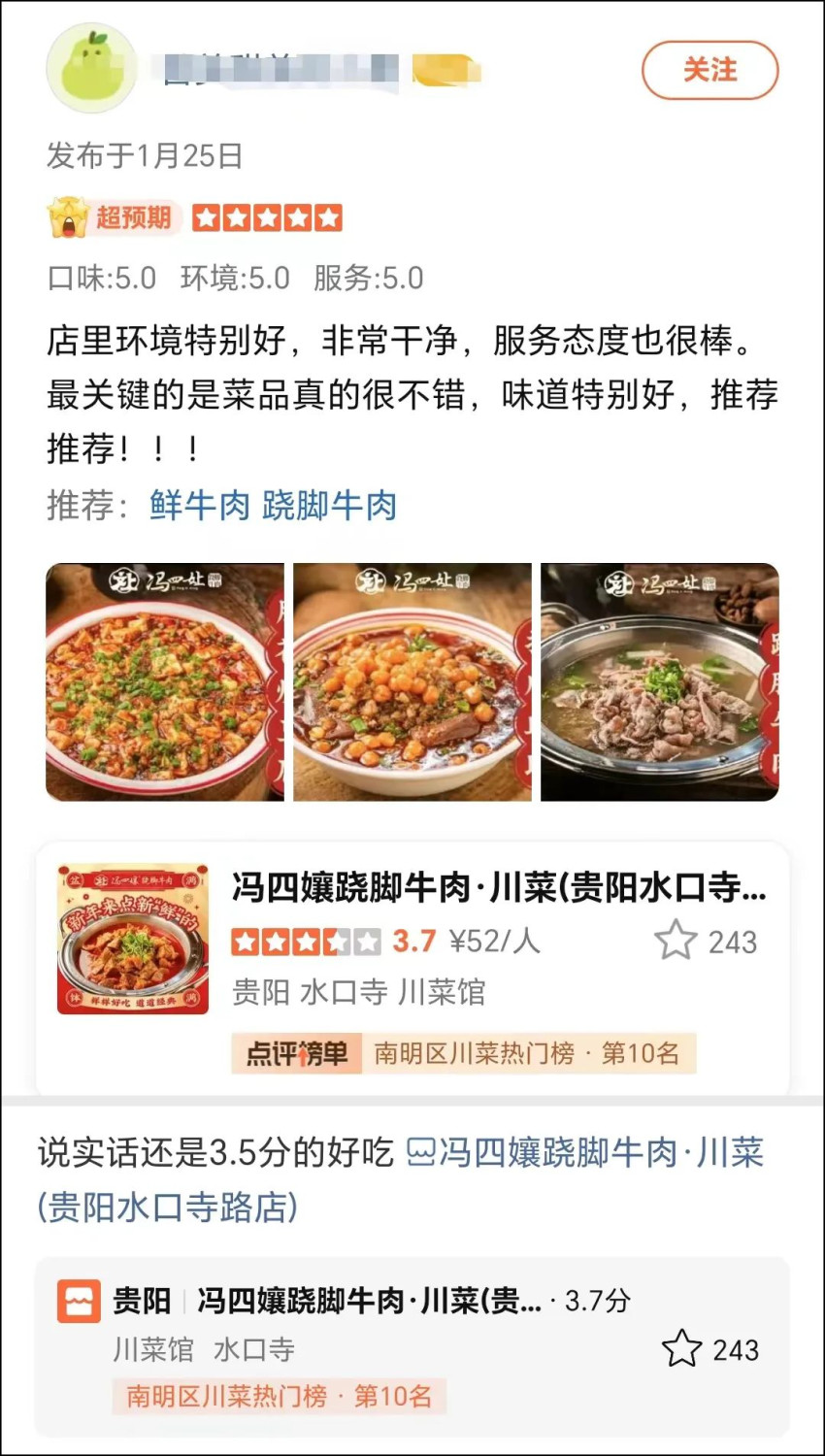Image resolution: width=825 pixels, height=1456 pixels.
Task: Toggle the favorite star showing 243
Action: tap(674, 941)
